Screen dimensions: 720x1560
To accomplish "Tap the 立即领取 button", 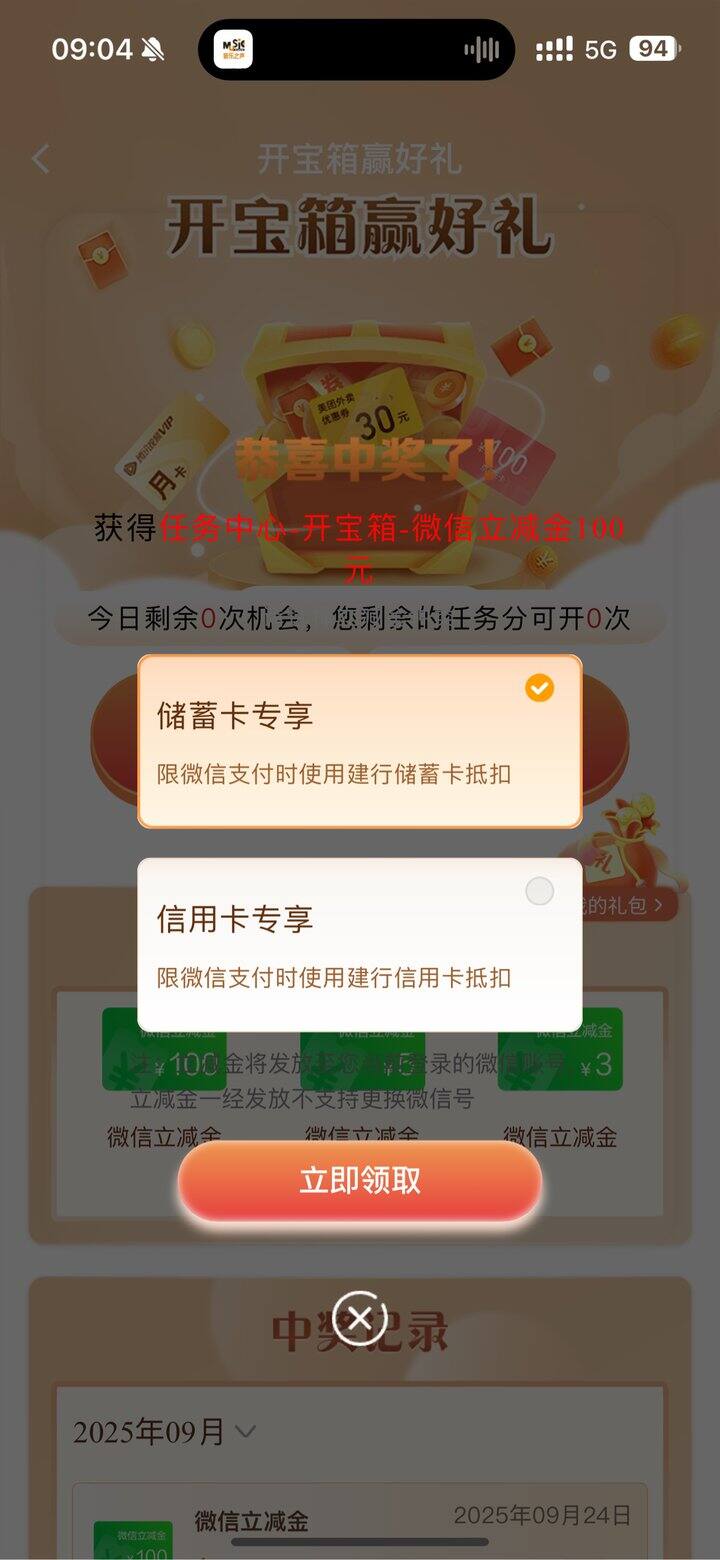I will (360, 1181).
